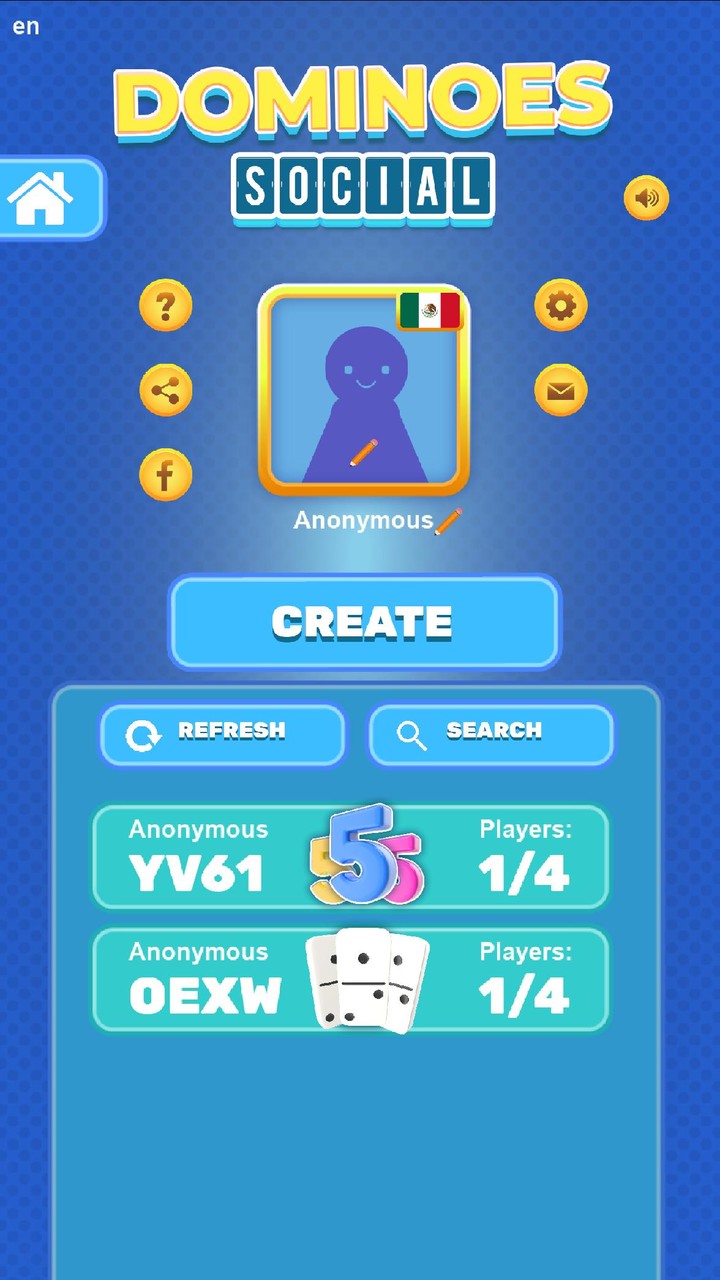Open the help question mark
This screenshot has height=1280, width=720.
(165, 306)
